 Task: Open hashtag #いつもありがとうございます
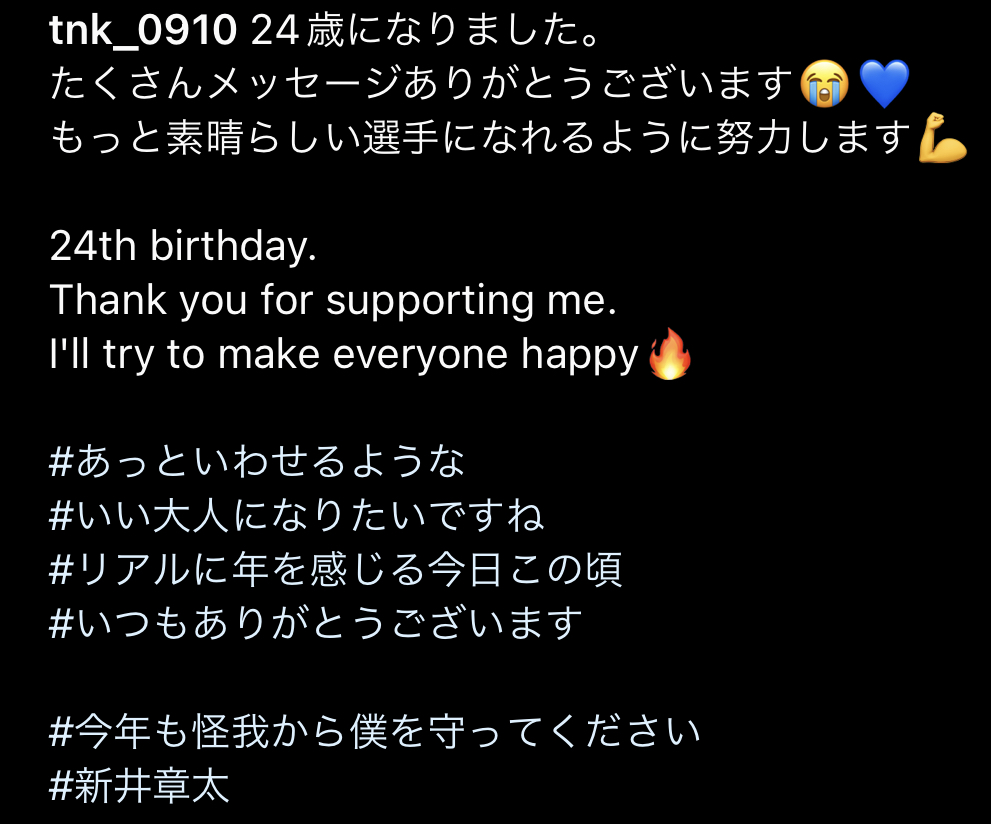pos(316,624)
